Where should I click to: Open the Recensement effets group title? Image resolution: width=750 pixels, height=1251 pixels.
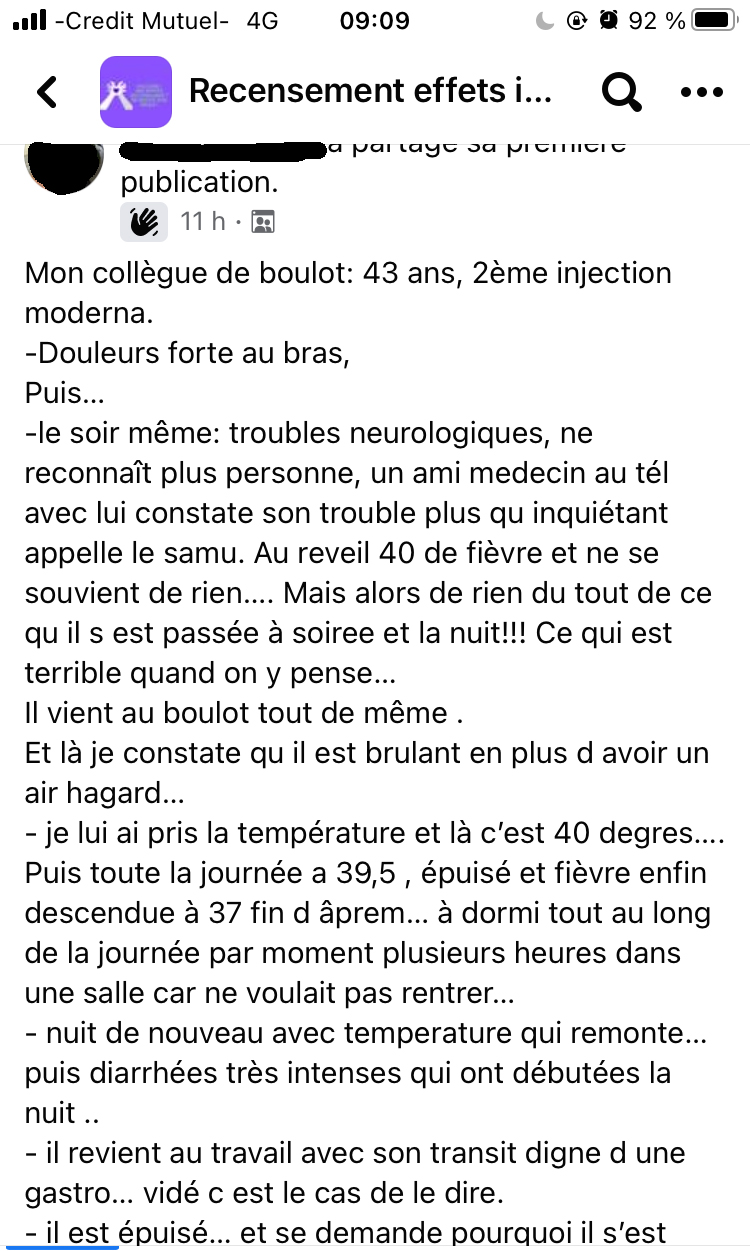[370, 92]
